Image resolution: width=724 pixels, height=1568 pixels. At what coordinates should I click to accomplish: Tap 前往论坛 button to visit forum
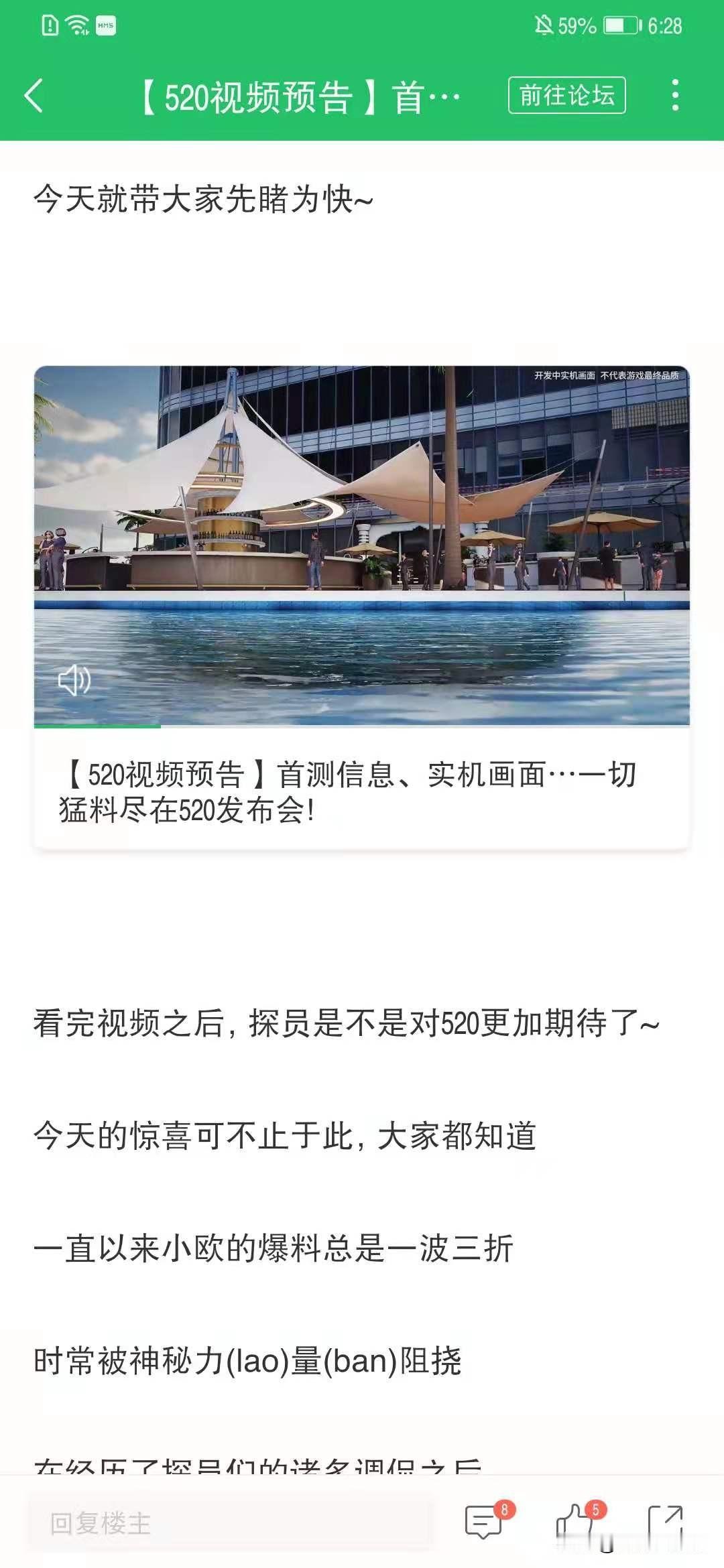coord(568,95)
